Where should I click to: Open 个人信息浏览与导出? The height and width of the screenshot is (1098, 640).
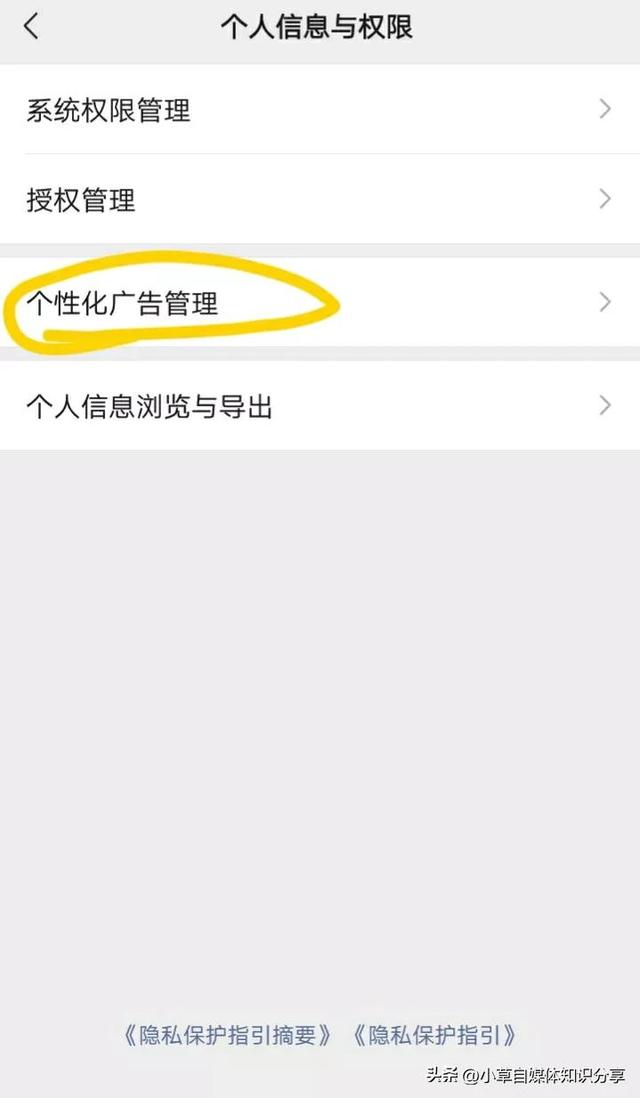click(318, 406)
